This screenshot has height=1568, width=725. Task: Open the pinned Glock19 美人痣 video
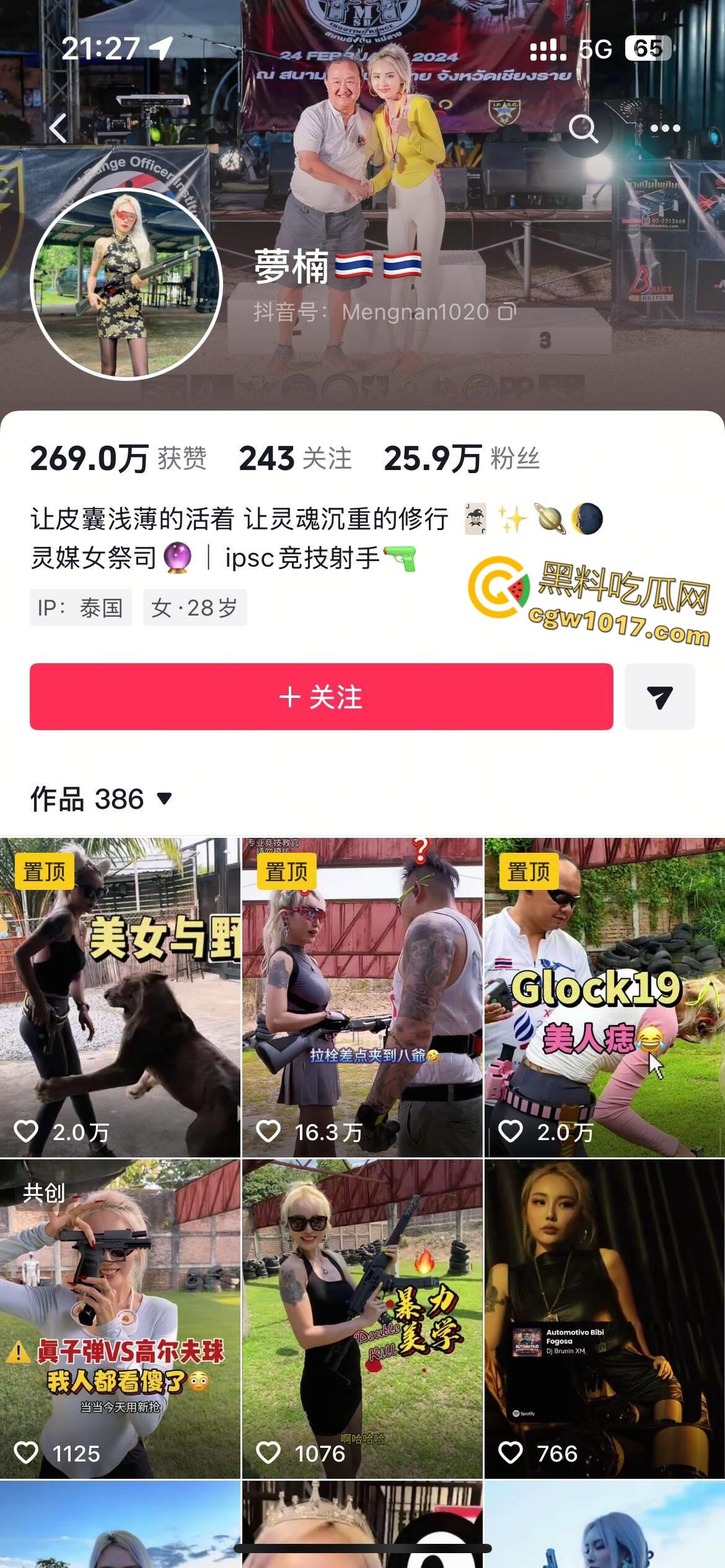604,997
